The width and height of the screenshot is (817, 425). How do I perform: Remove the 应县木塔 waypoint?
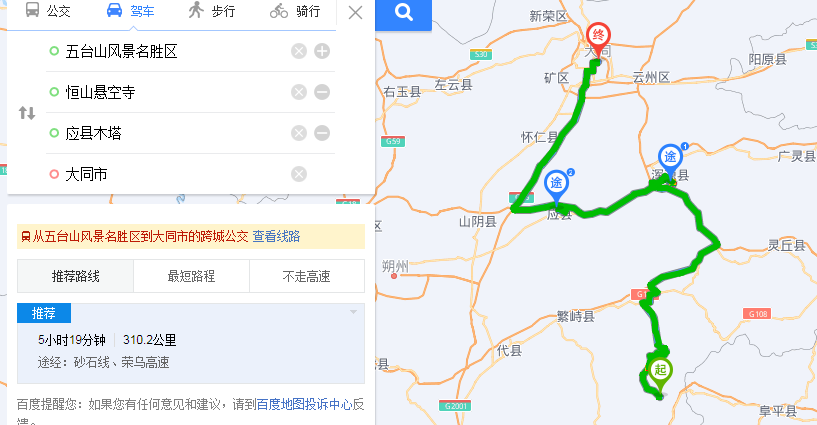tap(322, 133)
